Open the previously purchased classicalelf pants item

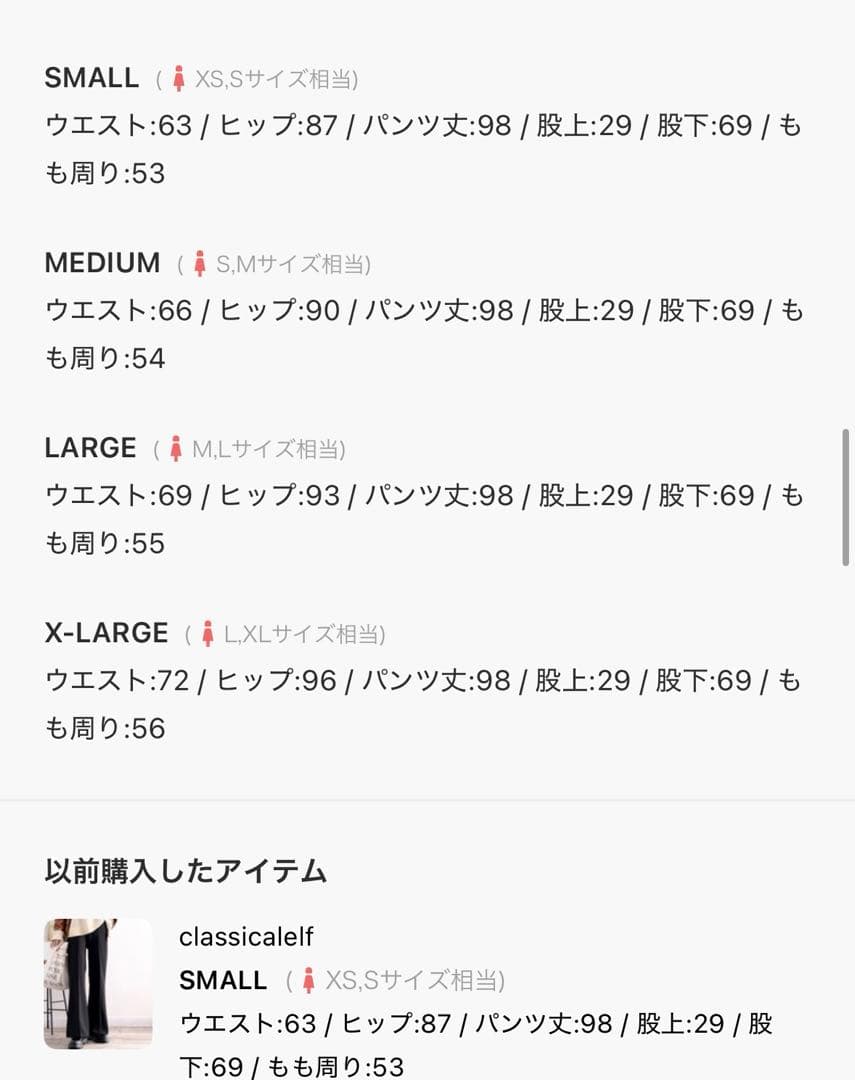coord(98,983)
